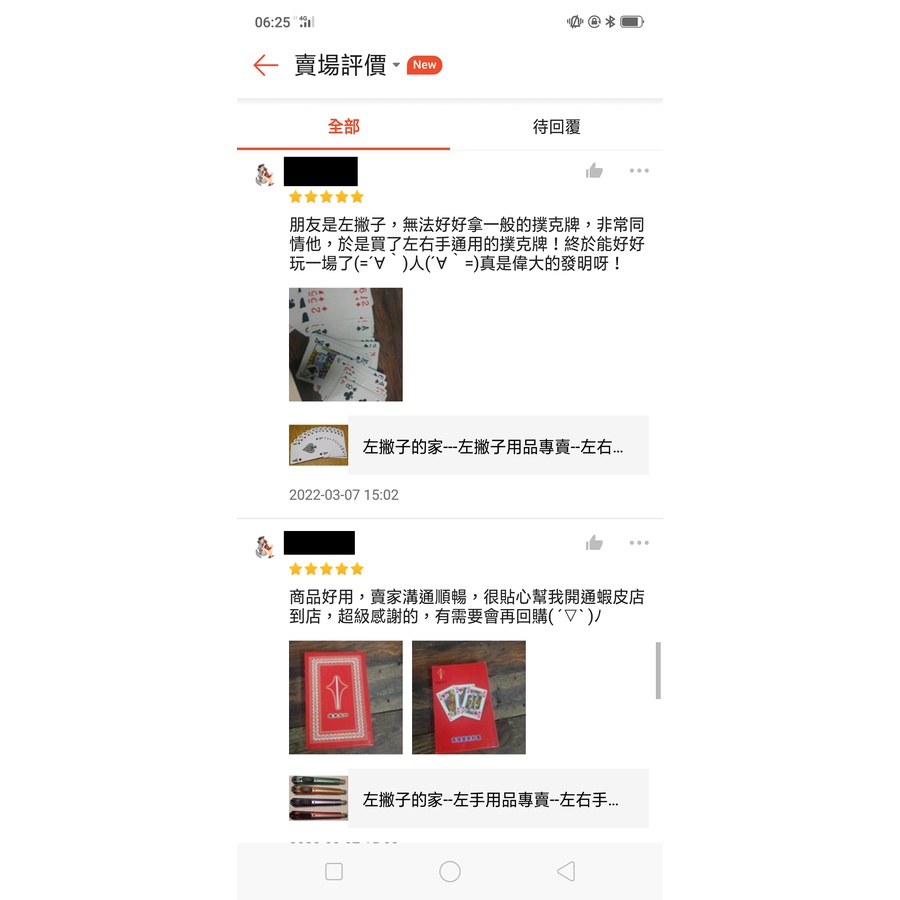This screenshot has width=900, height=900.
Task: Open product 左撇子的家---左撇子用品專賣--左右...
Action: 469,445
